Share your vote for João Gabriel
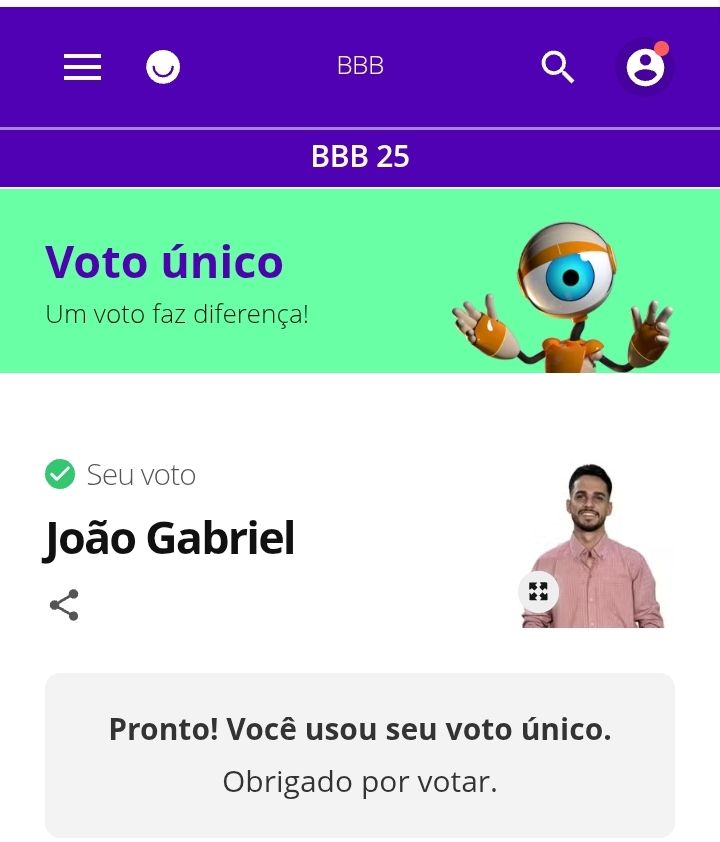Viewport: 720px width, 842px height. point(64,605)
